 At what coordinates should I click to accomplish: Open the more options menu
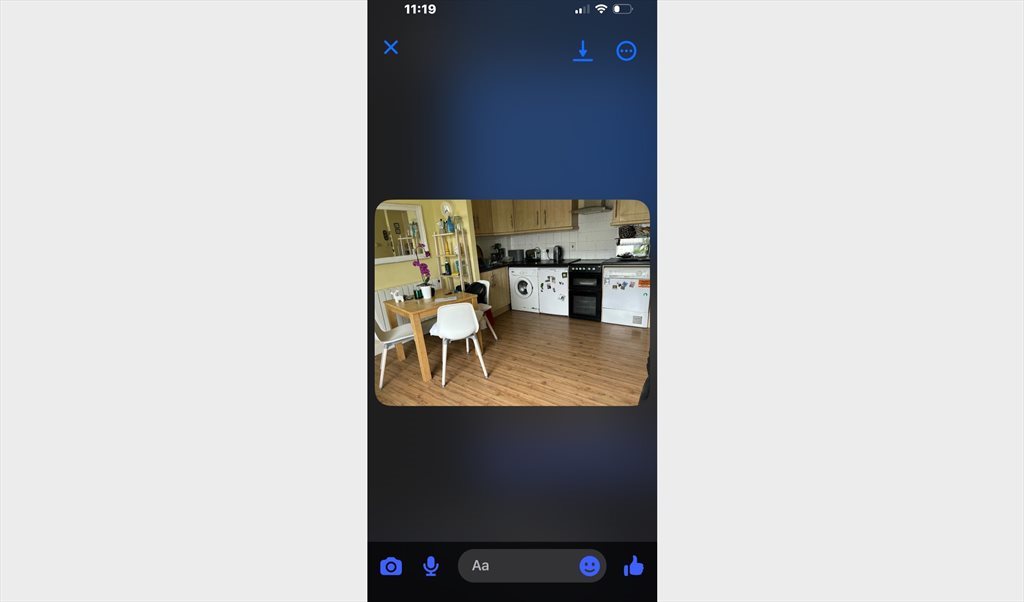point(626,50)
